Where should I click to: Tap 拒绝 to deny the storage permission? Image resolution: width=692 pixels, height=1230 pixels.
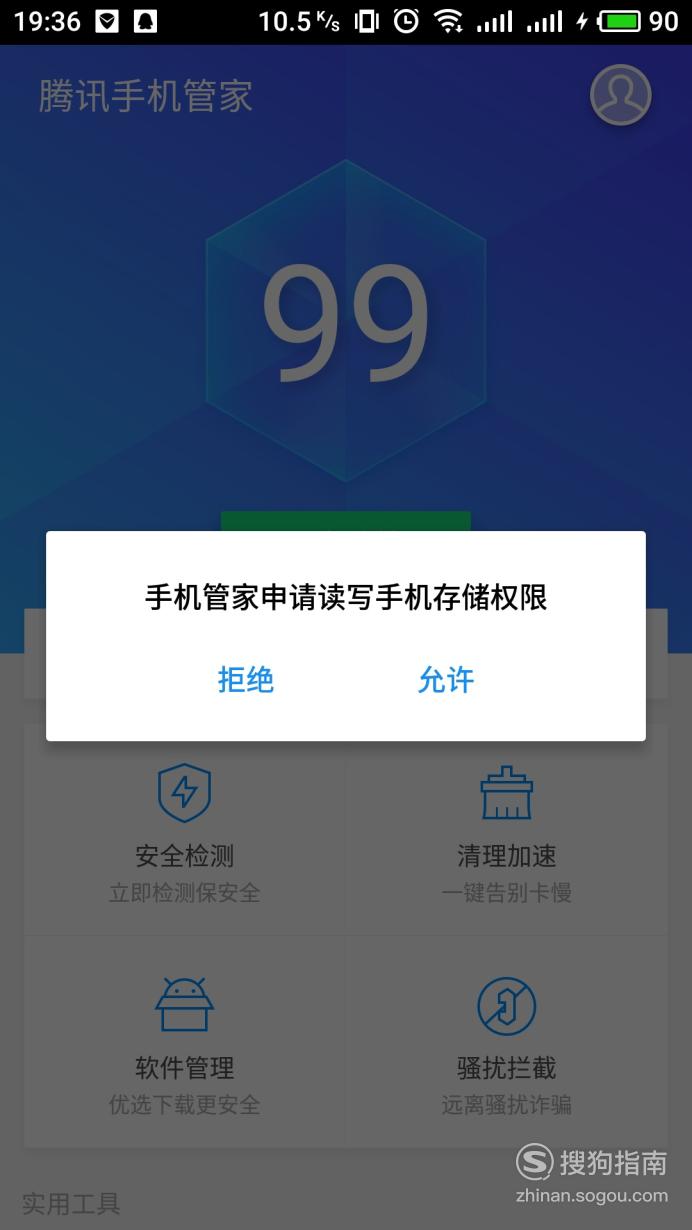246,680
